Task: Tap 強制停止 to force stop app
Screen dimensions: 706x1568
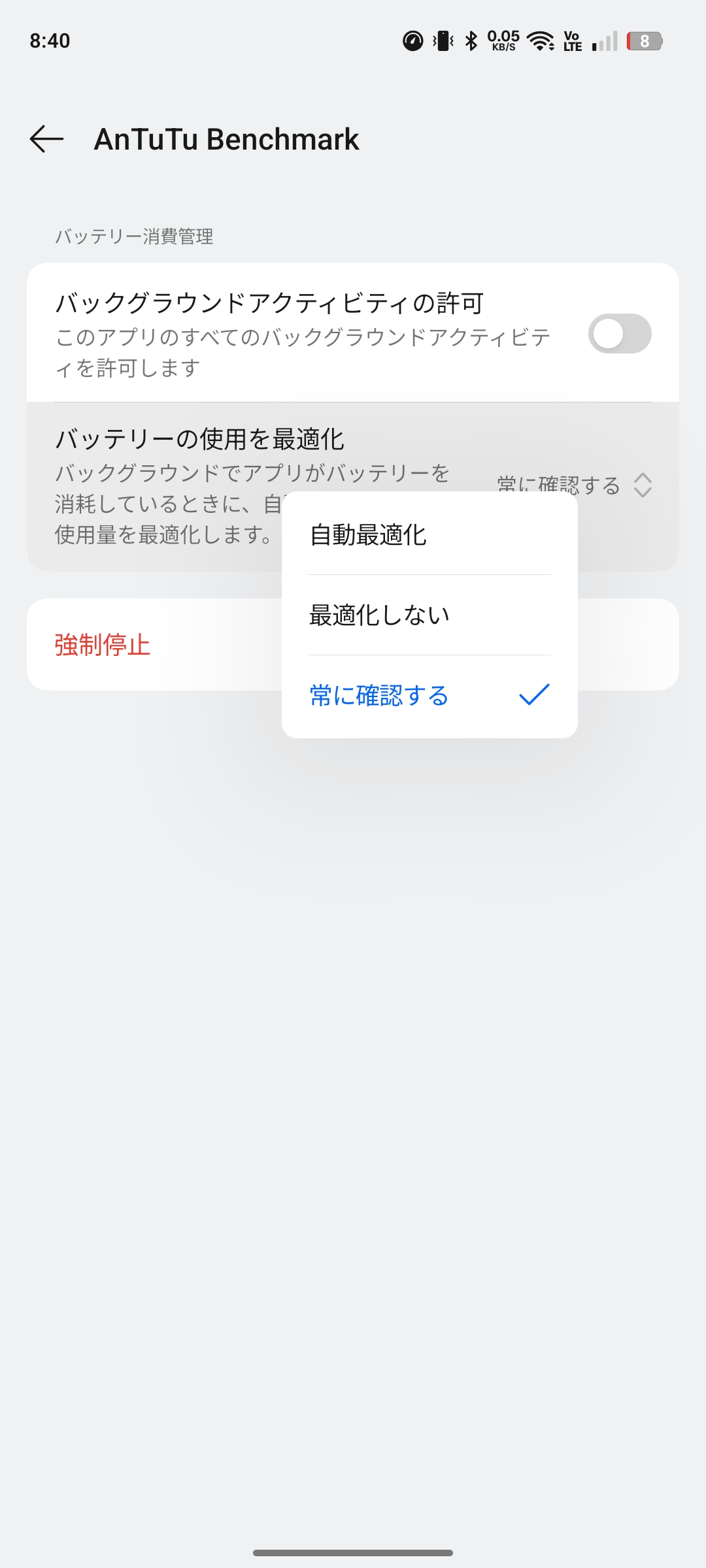Action: [x=103, y=645]
